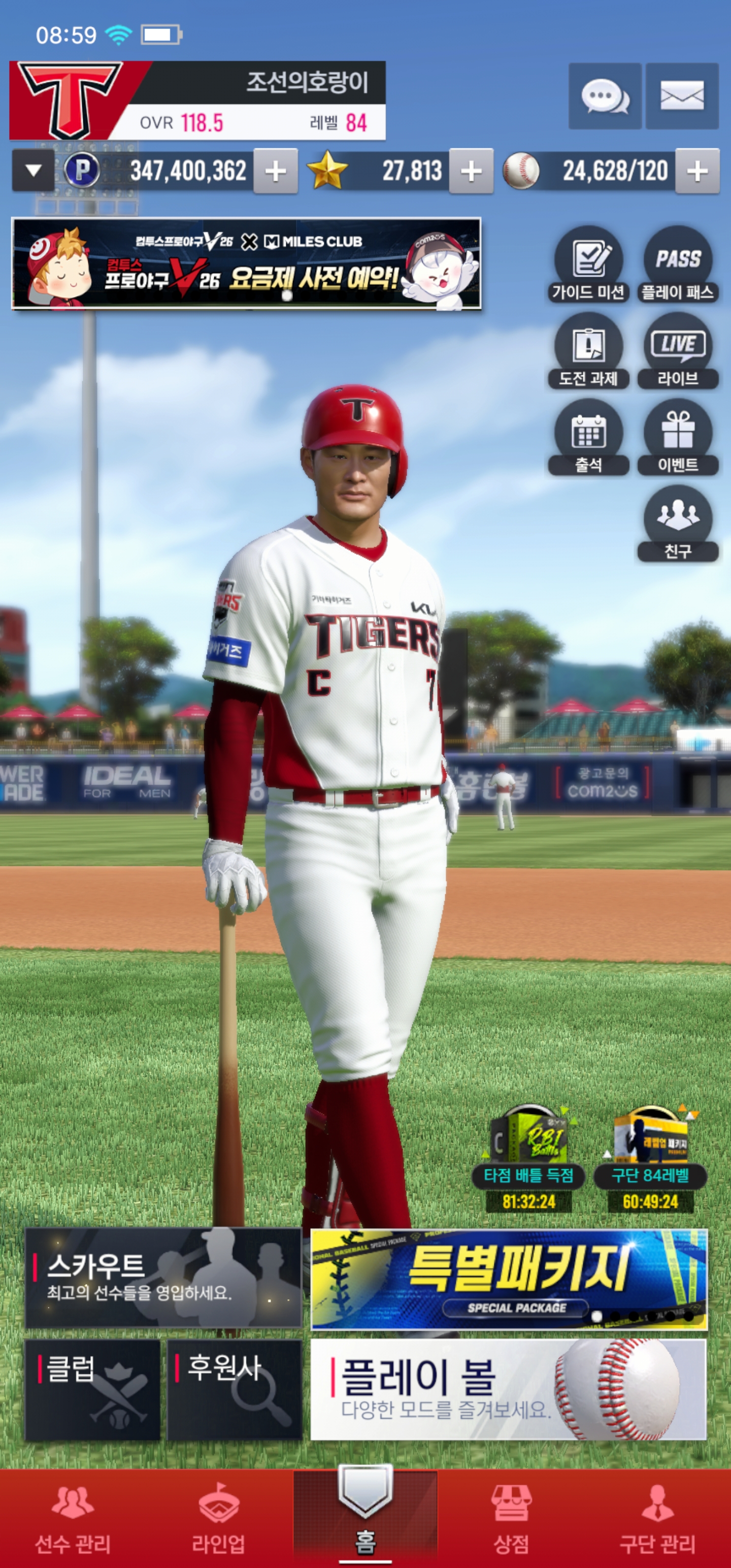
Task: Tap the V26 요금제 사전 예약 banner
Action: pyautogui.click(x=247, y=264)
